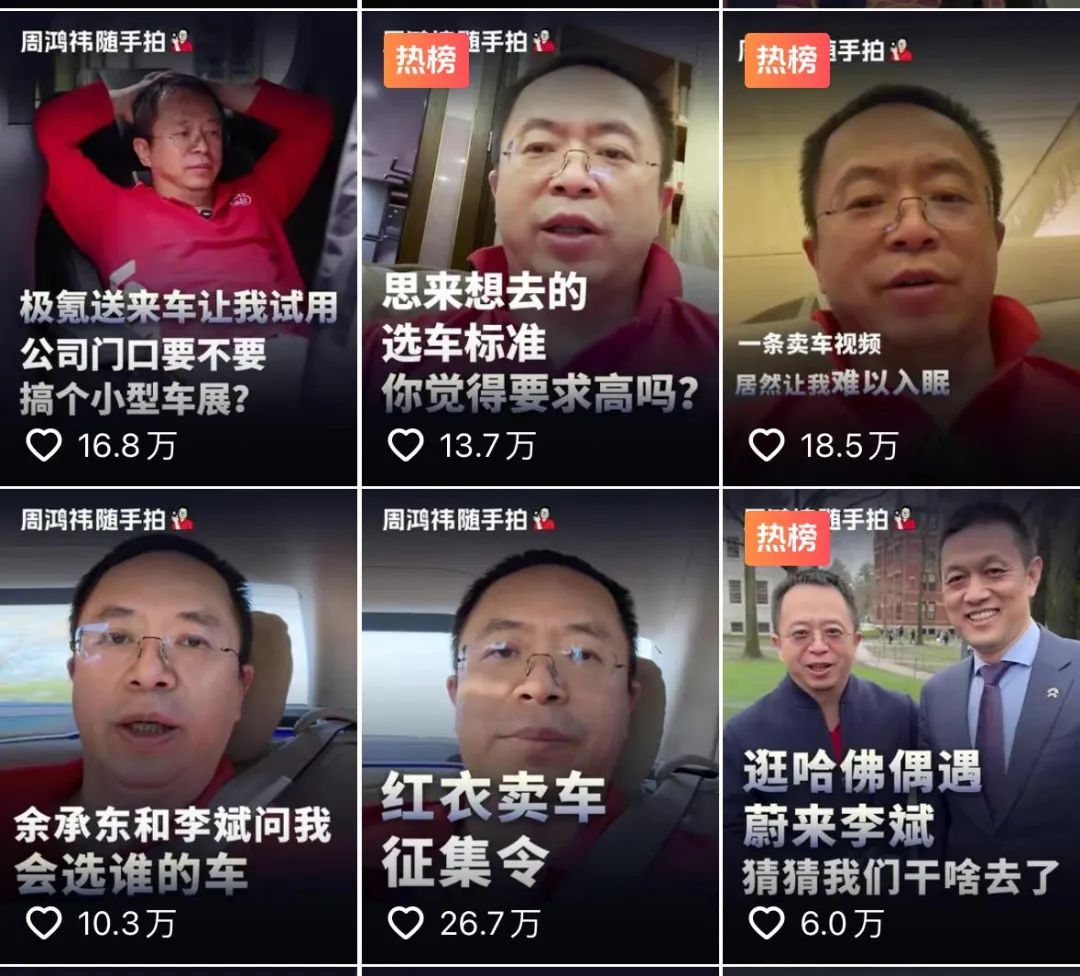The image size is (1080, 976).
Task: Play the 逛哈佛偶遇蔚来李斌 video
Action: point(901,725)
